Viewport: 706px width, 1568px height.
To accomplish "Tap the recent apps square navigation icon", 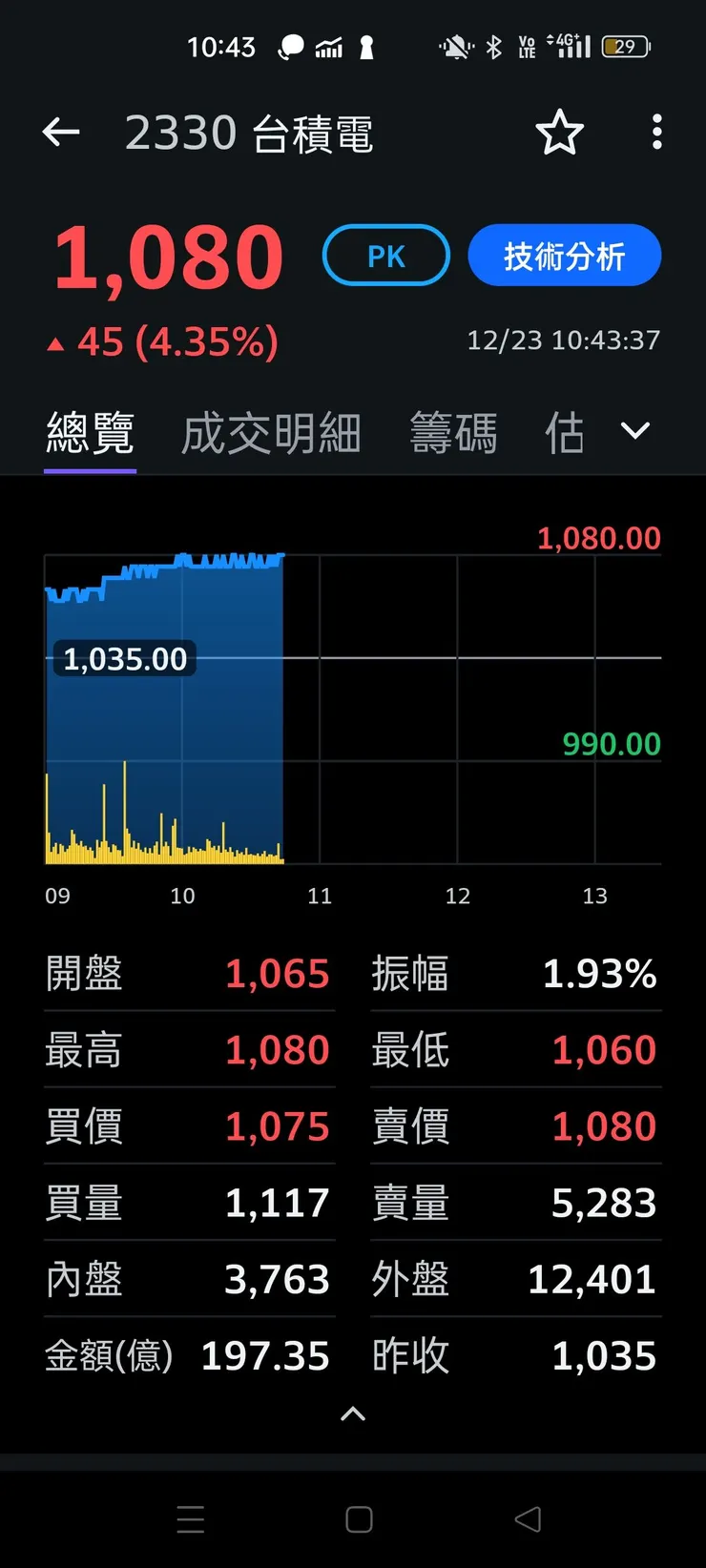I will tap(358, 1518).
